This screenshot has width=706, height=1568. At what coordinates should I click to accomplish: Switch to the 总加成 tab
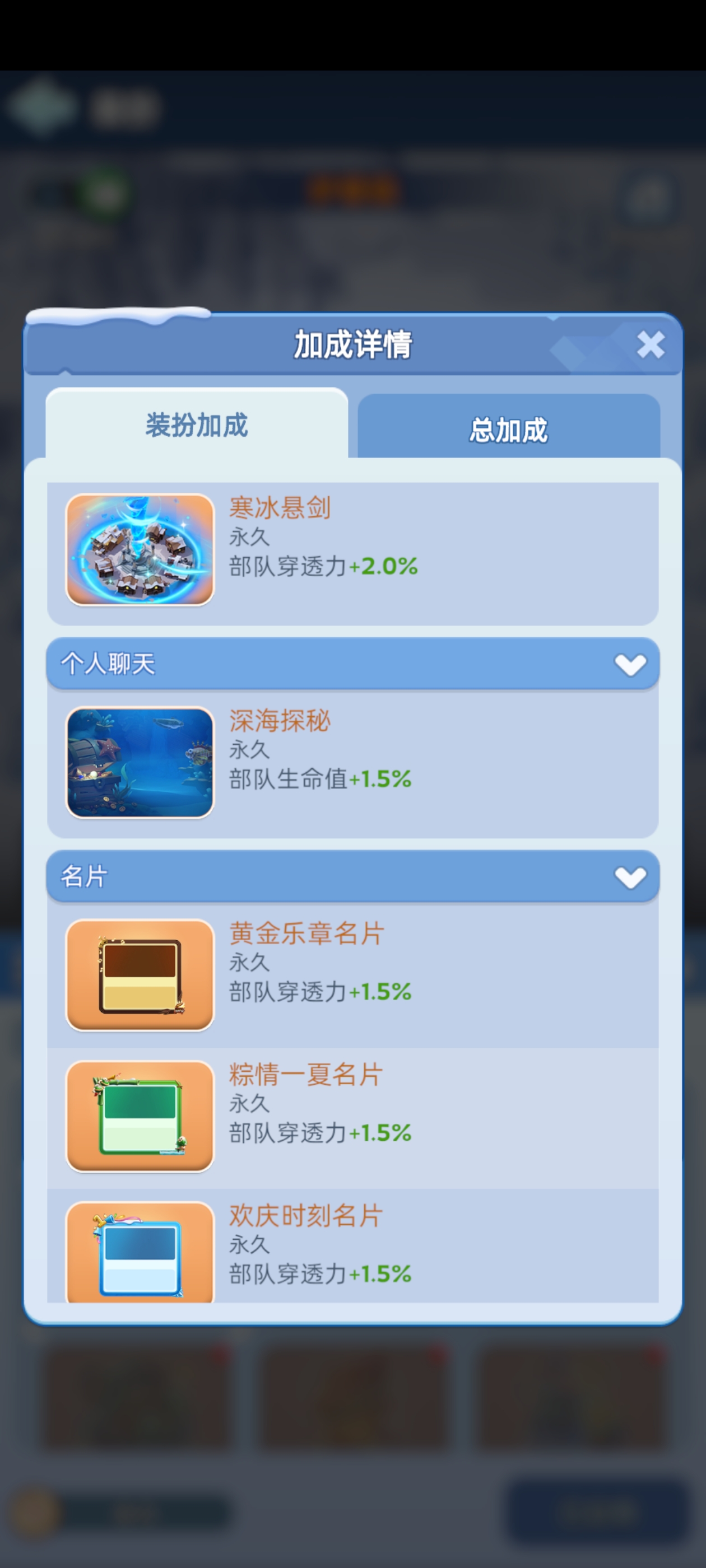tap(508, 428)
